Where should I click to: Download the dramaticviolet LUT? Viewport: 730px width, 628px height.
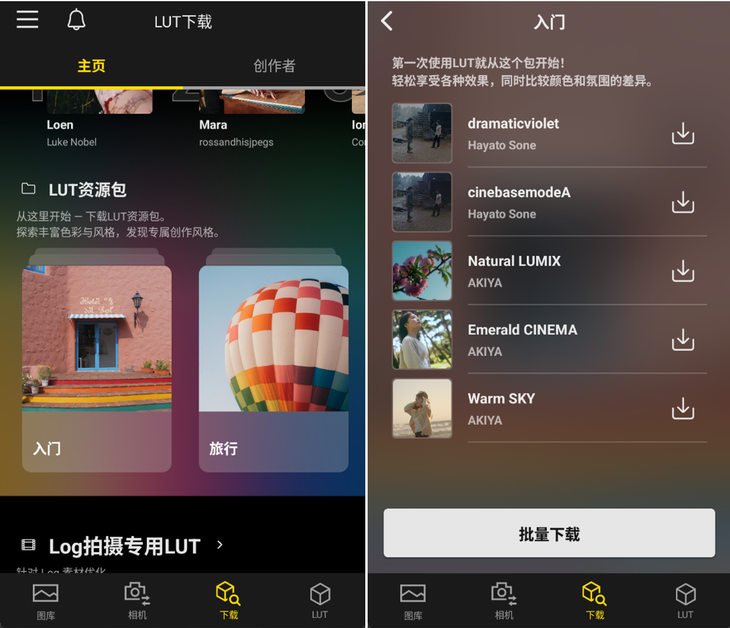[x=683, y=133]
